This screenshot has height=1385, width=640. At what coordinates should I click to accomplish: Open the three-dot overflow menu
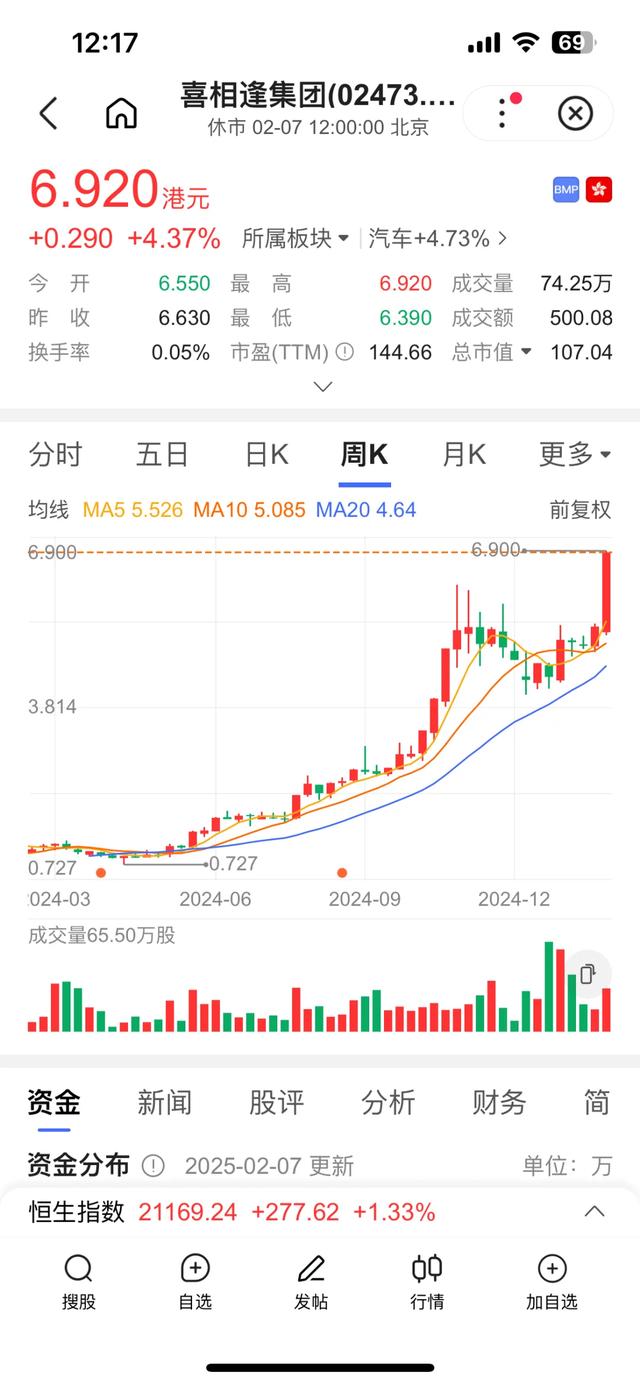point(503,113)
